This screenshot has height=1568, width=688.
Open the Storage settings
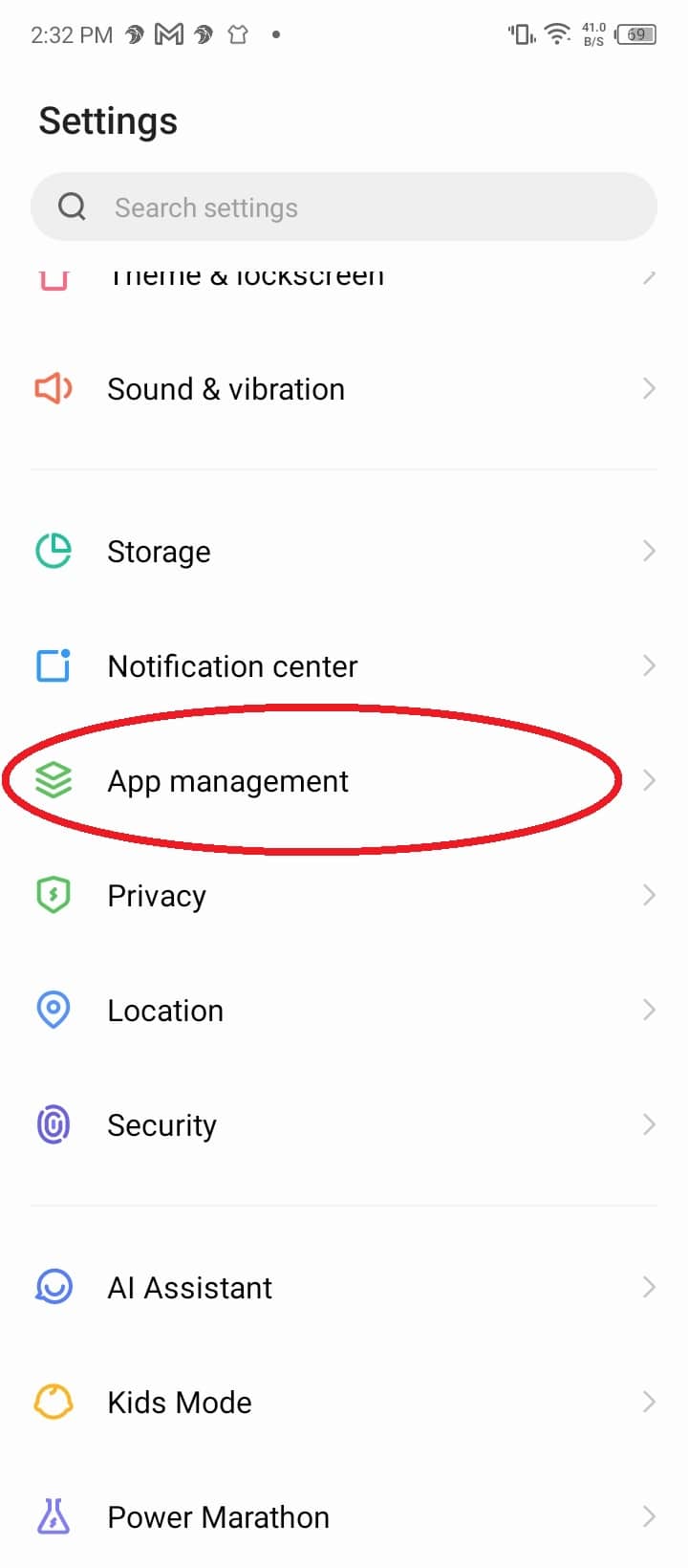click(344, 552)
